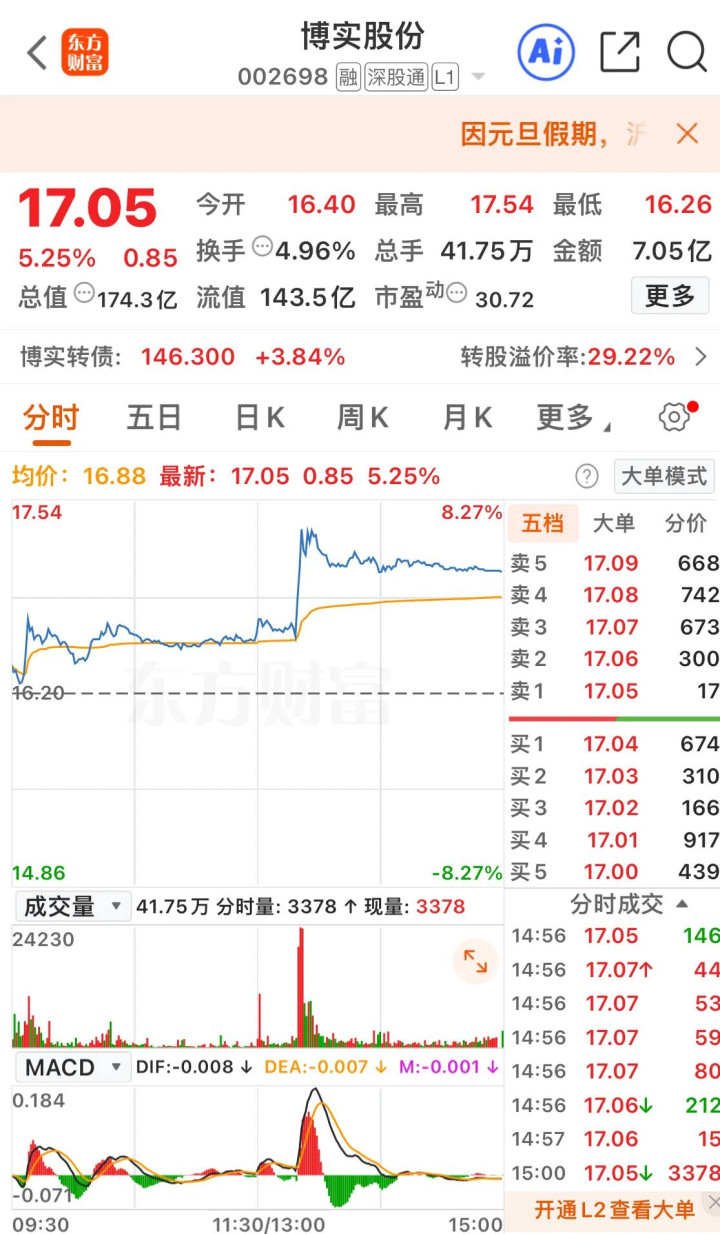Switch order panel to 分价 tab
The height and width of the screenshot is (1234, 720).
tap(686, 523)
